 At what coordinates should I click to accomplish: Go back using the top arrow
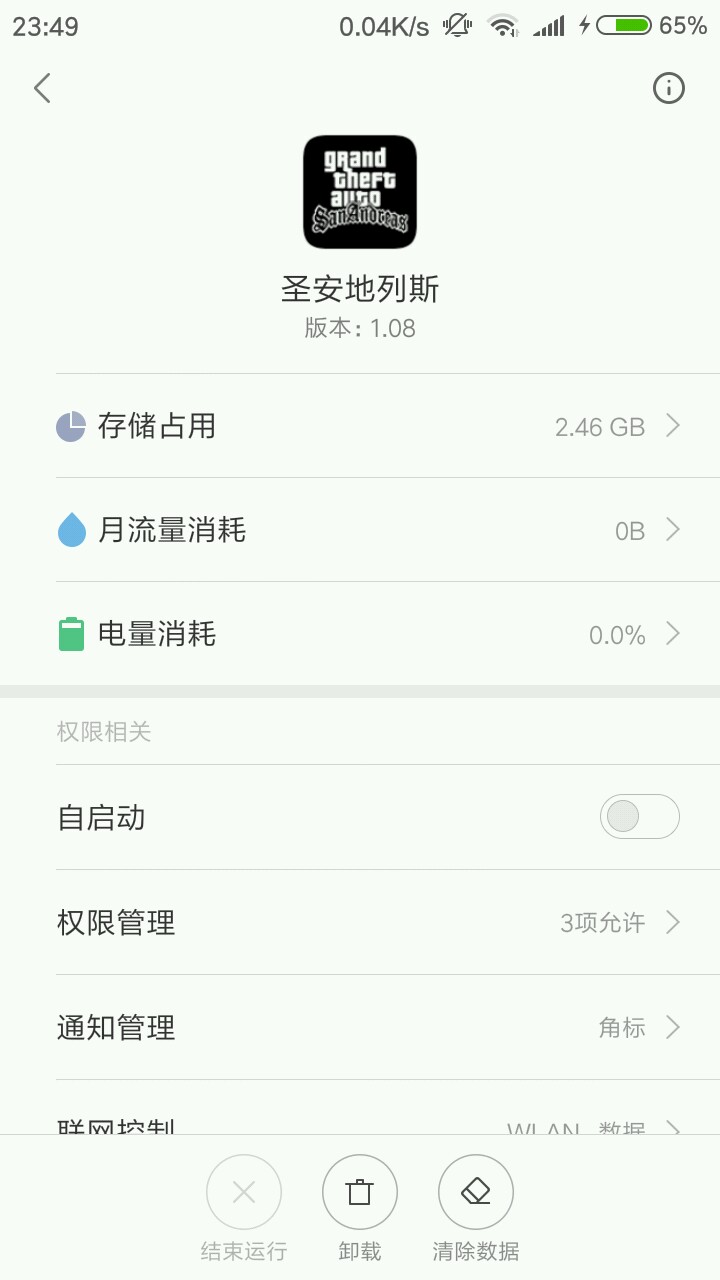click(x=42, y=88)
